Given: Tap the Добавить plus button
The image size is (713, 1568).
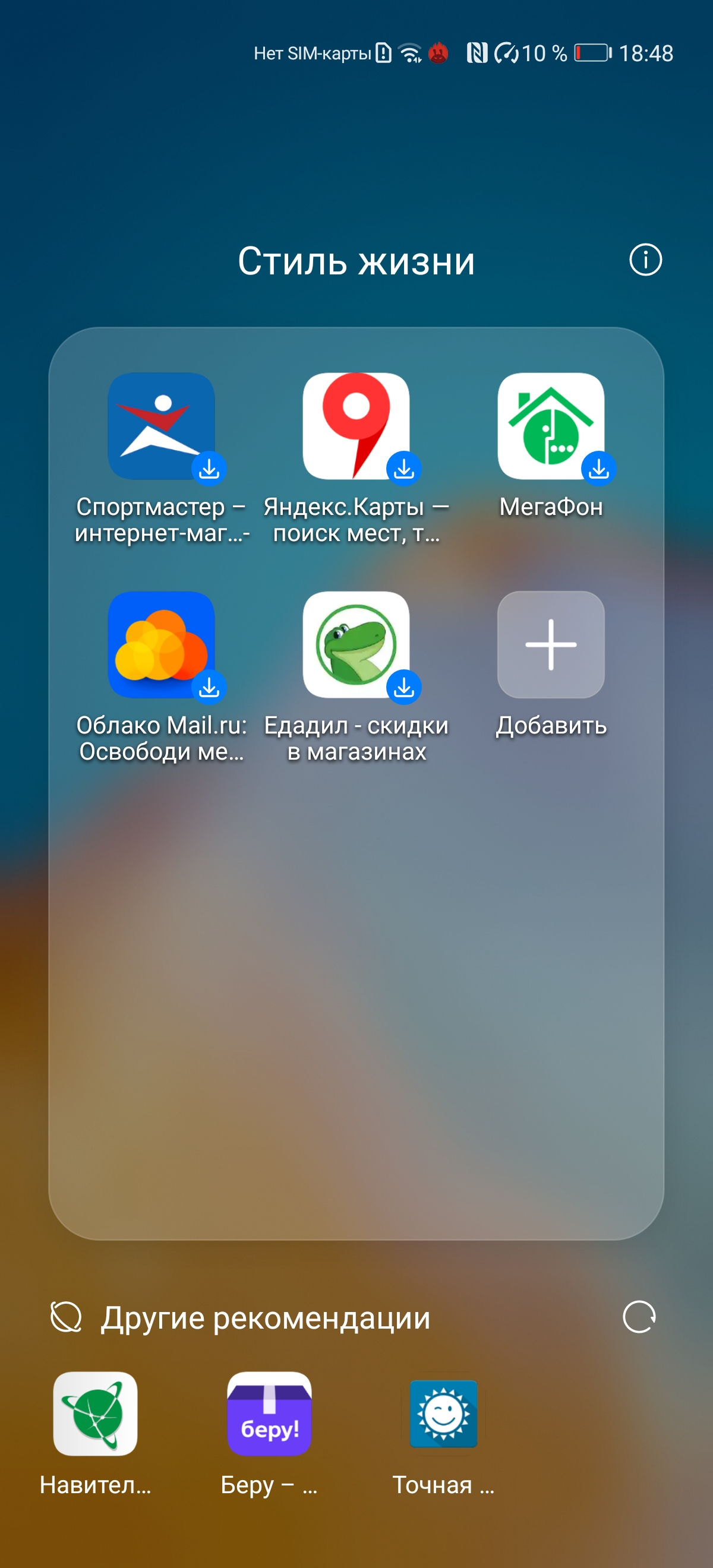Looking at the screenshot, I should point(551,644).
